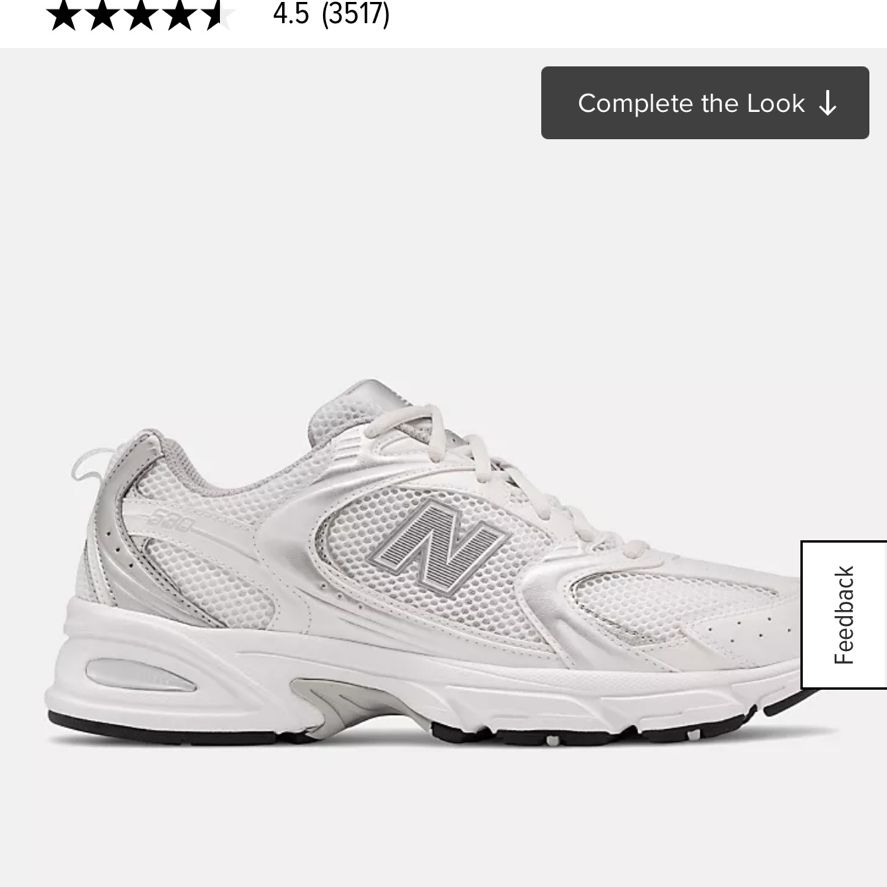Enlarge the white sneaker product image

coord(430,563)
